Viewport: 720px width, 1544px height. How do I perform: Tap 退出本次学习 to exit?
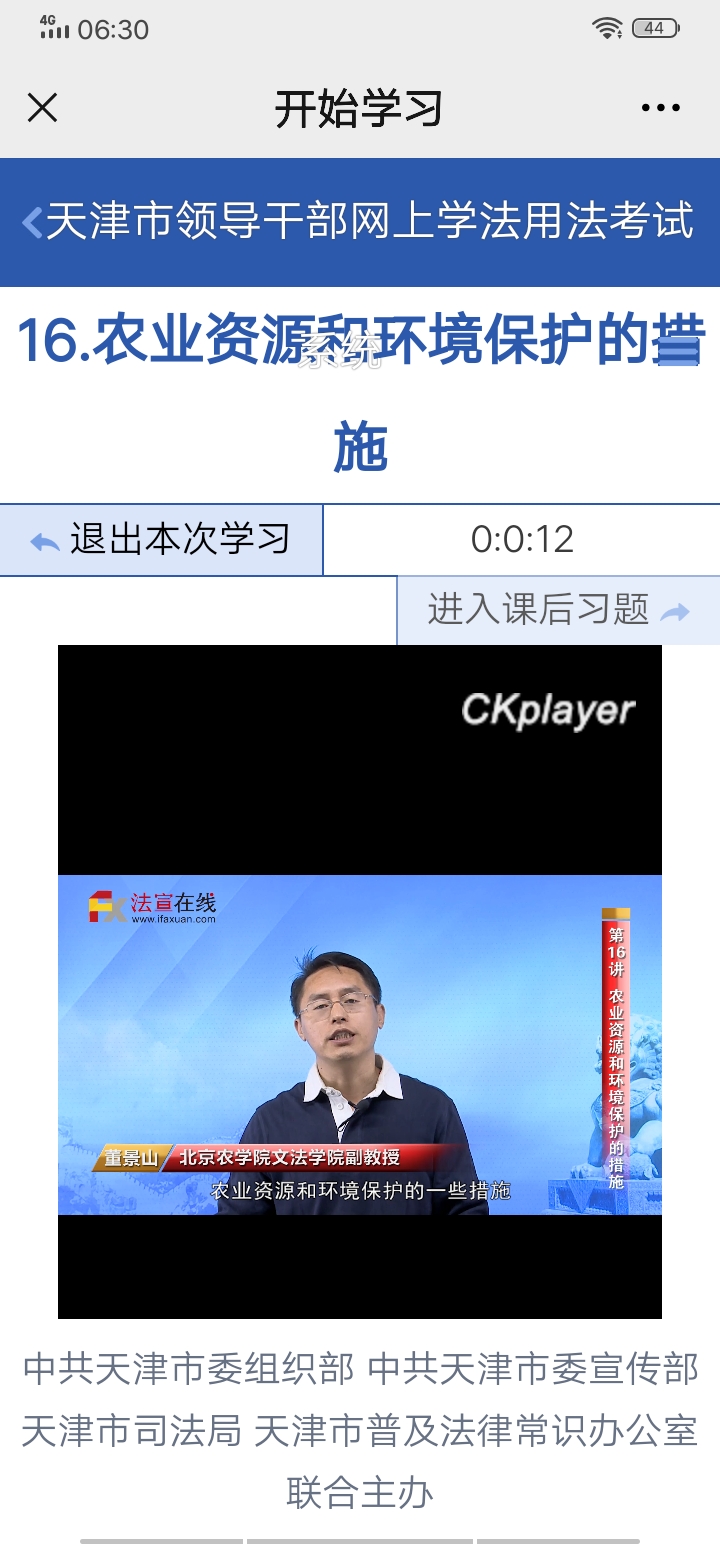pyautogui.click(x=162, y=540)
